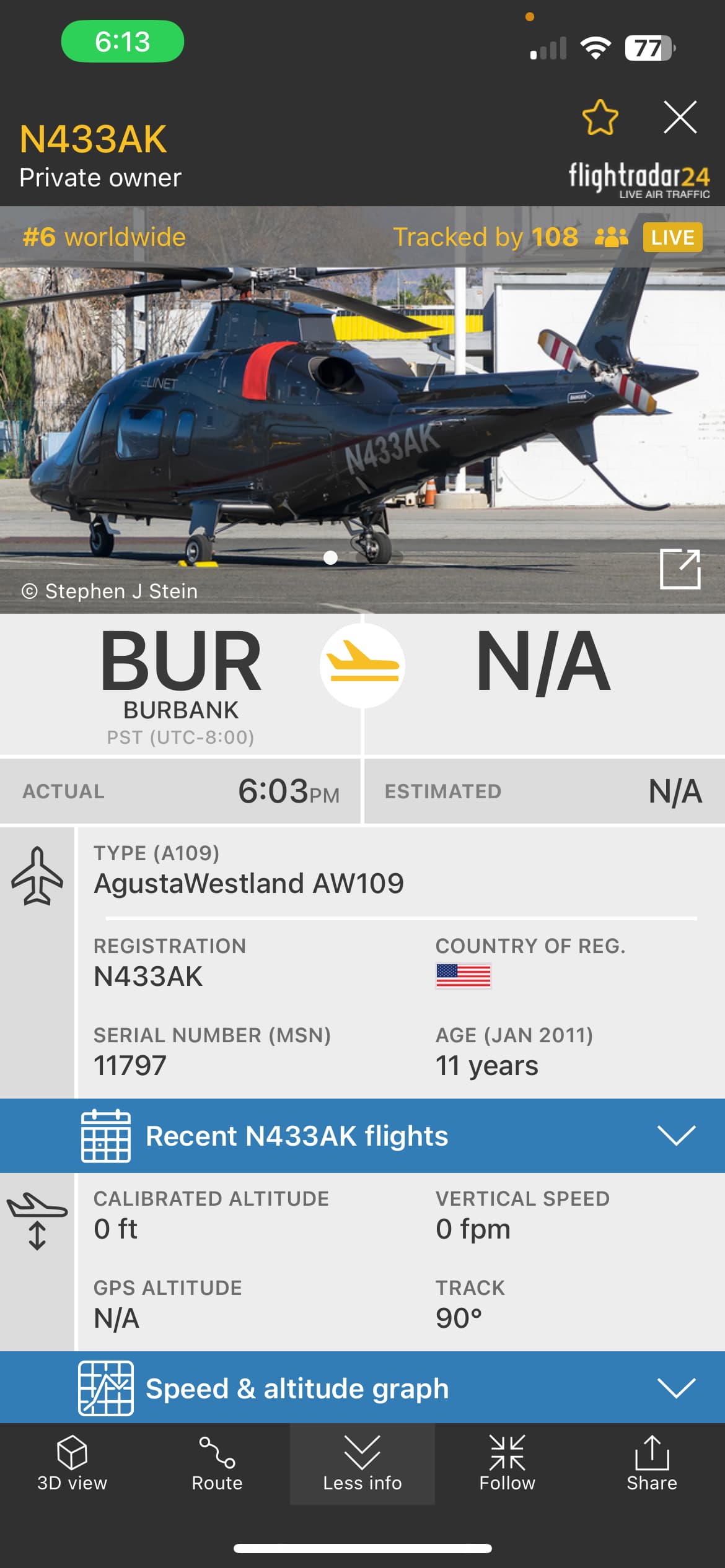Image resolution: width=725 pixels, height=1568 pixels.
Task: Open helicopter photo in external view
Action: (x=680, y=568)
